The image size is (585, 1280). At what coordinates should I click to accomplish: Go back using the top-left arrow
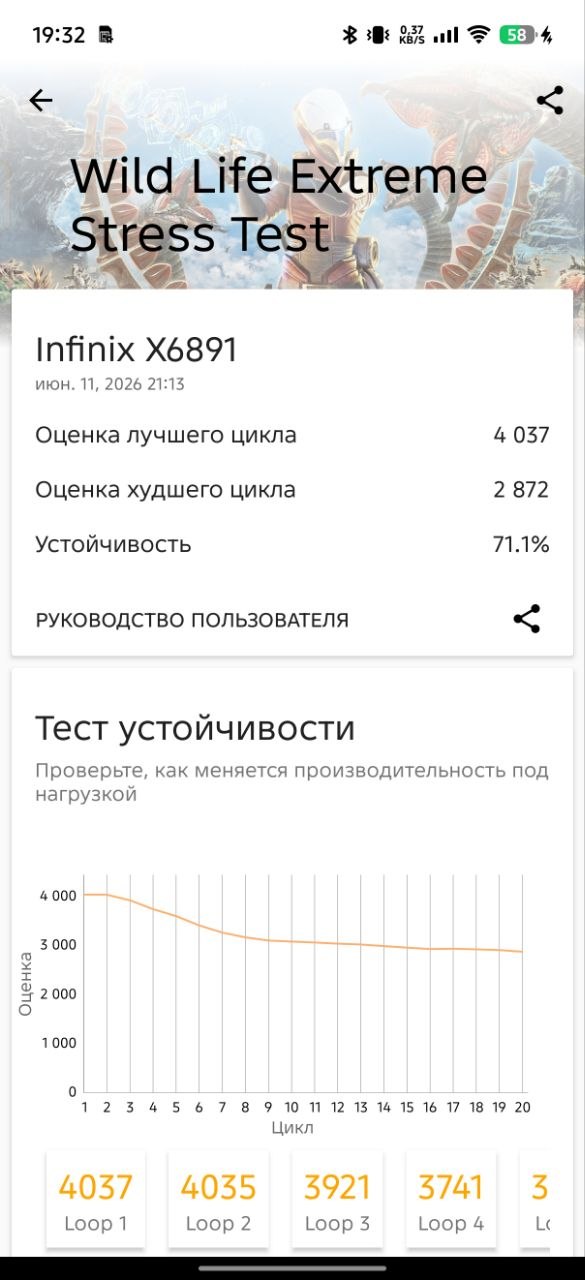pos(41,100)
